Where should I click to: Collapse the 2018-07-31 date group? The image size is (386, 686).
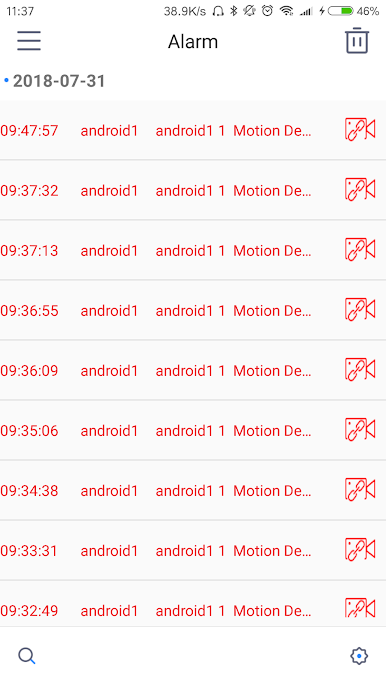[x=55, y=81]
